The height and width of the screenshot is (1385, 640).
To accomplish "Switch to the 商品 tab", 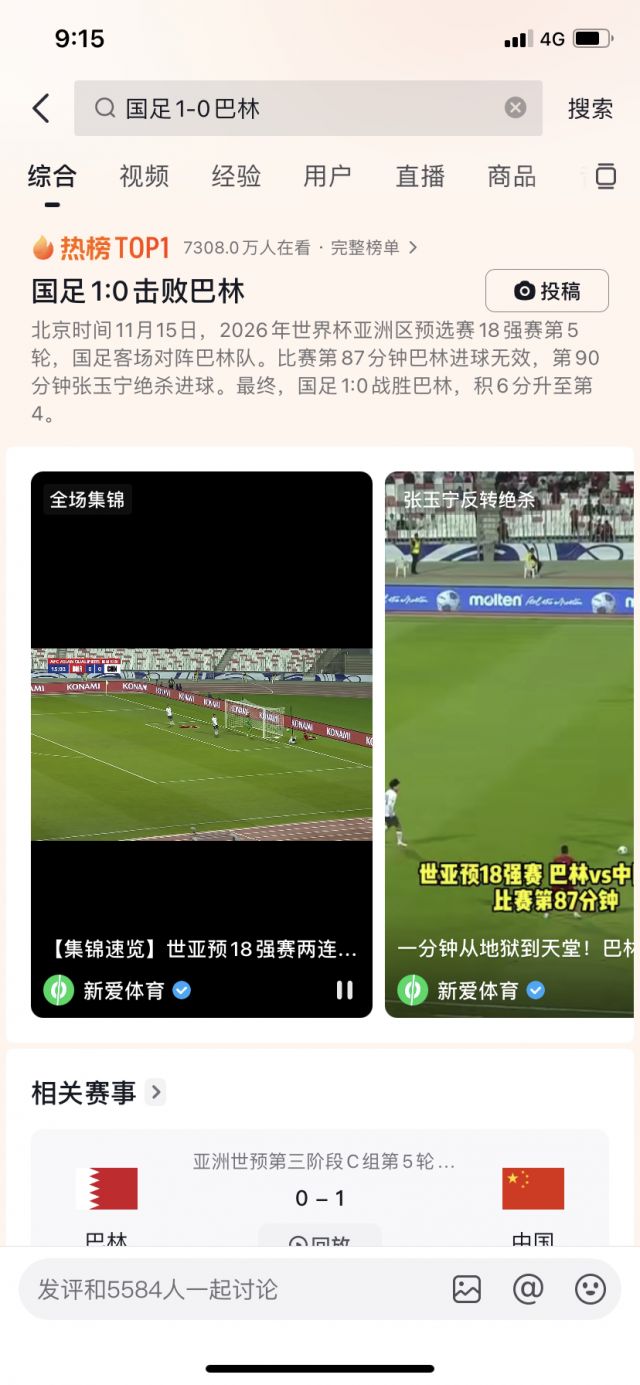I will (512, 177).
